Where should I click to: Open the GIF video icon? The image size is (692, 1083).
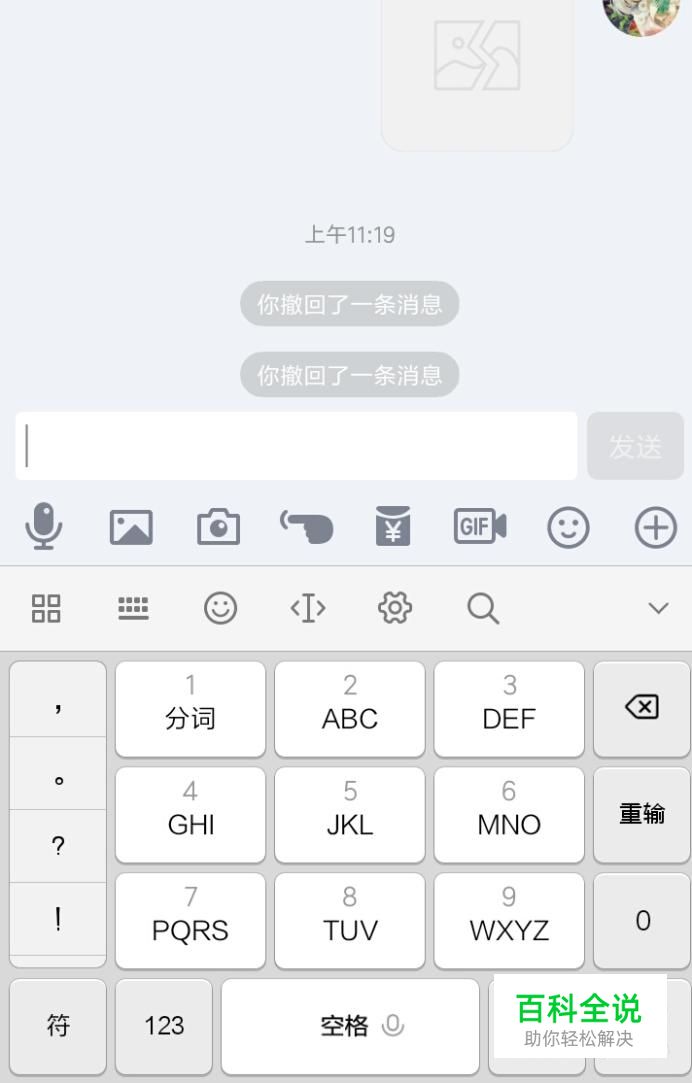(x=480, y=526)
